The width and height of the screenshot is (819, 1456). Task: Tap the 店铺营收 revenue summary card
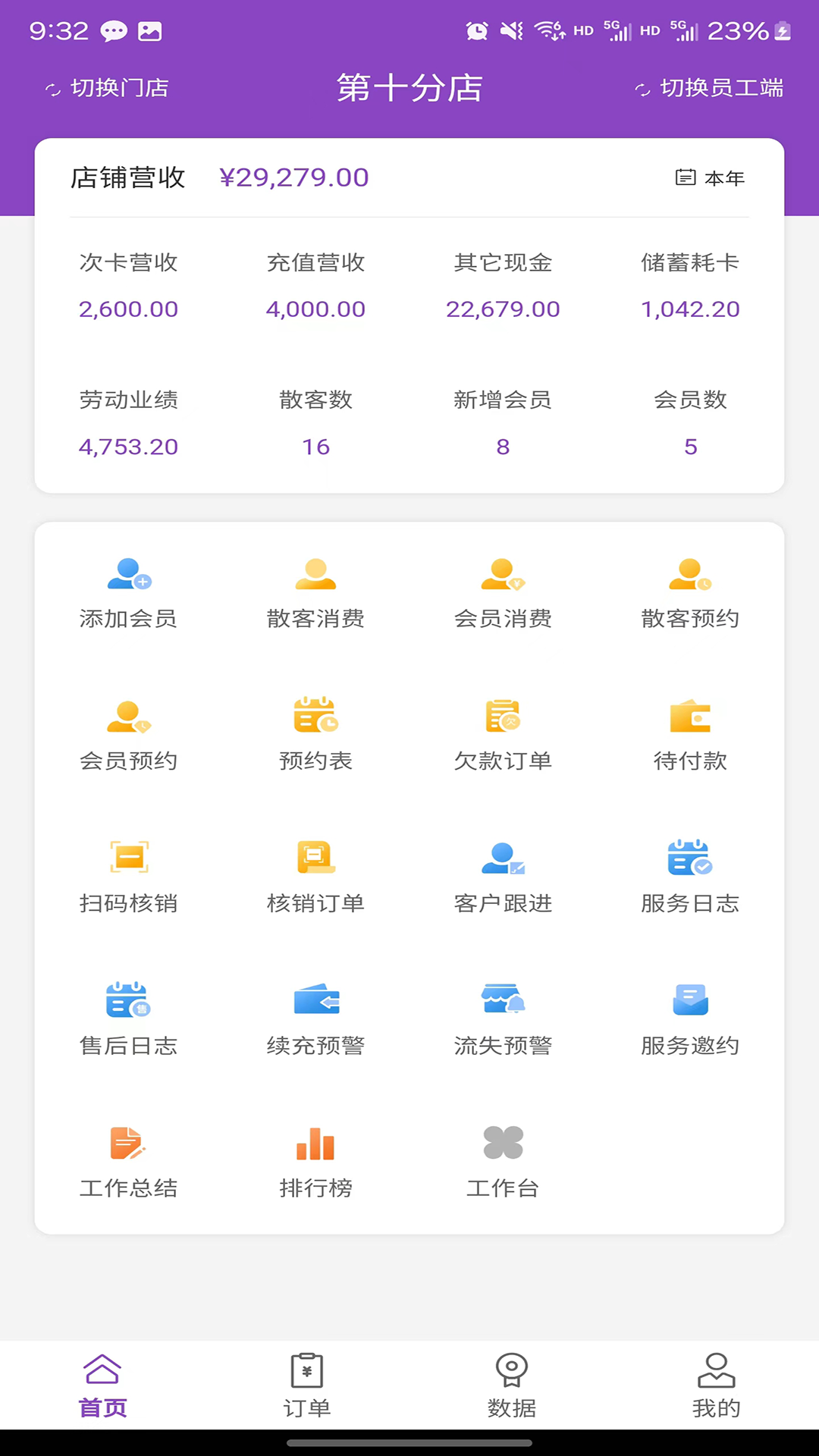(127, 177)
